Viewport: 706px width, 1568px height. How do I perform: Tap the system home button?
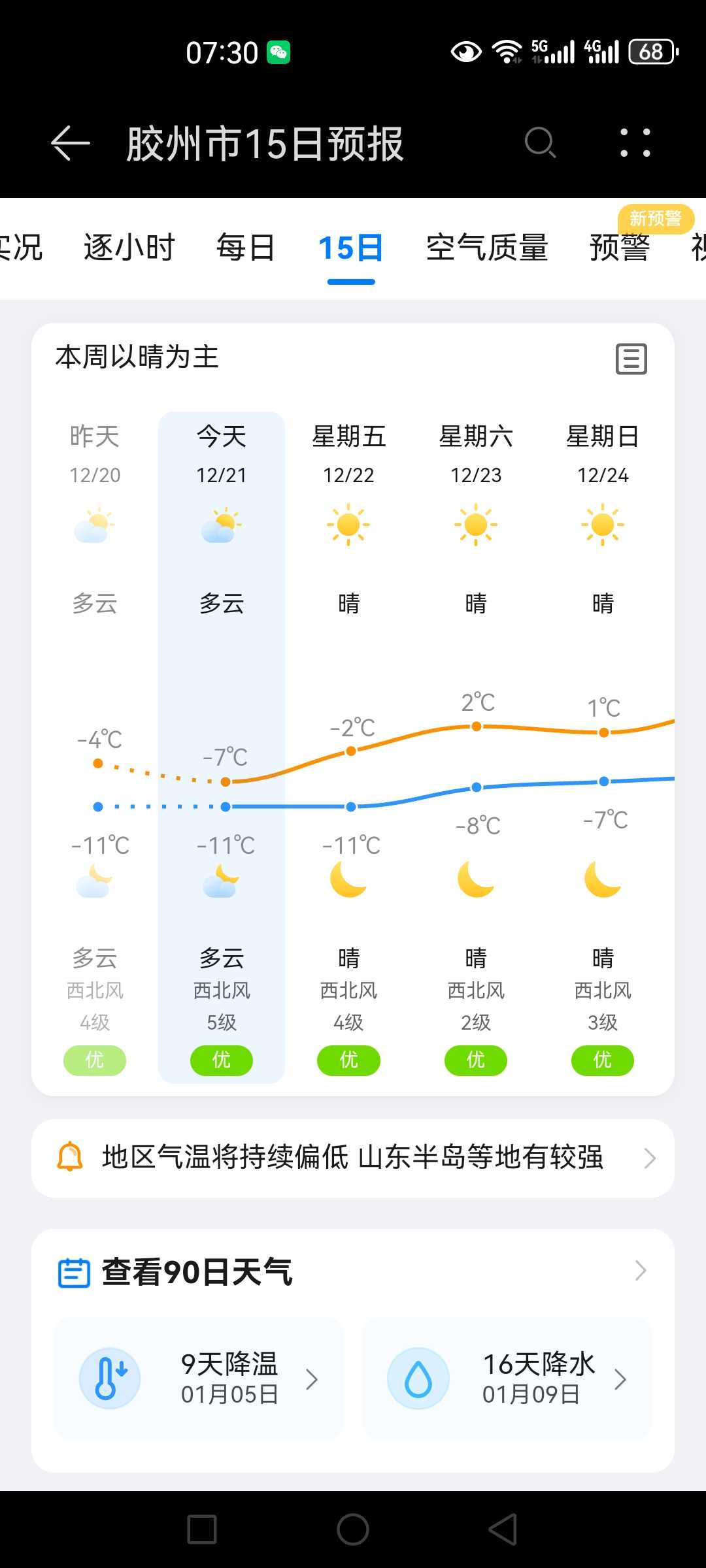point(353,1529)
